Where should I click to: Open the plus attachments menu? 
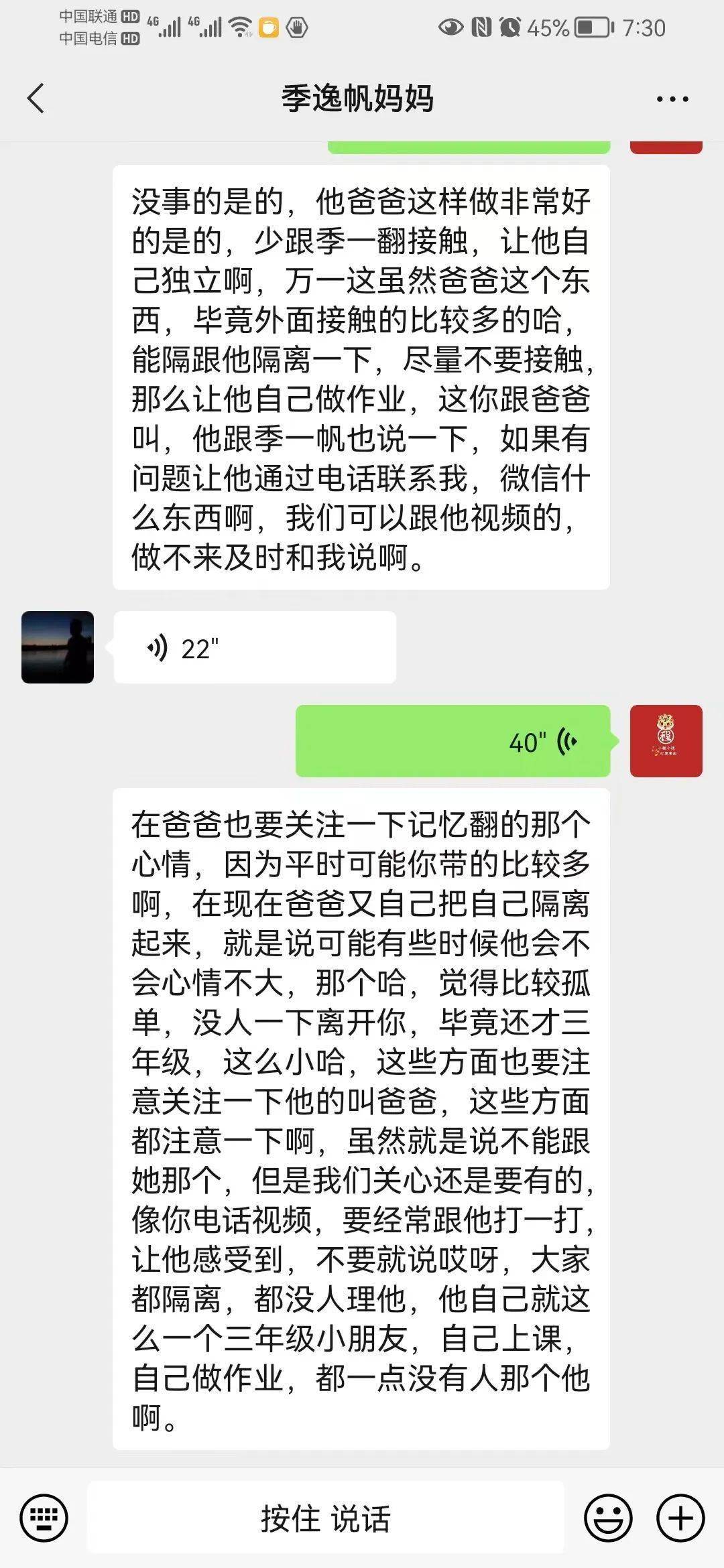click(680, 1517)
